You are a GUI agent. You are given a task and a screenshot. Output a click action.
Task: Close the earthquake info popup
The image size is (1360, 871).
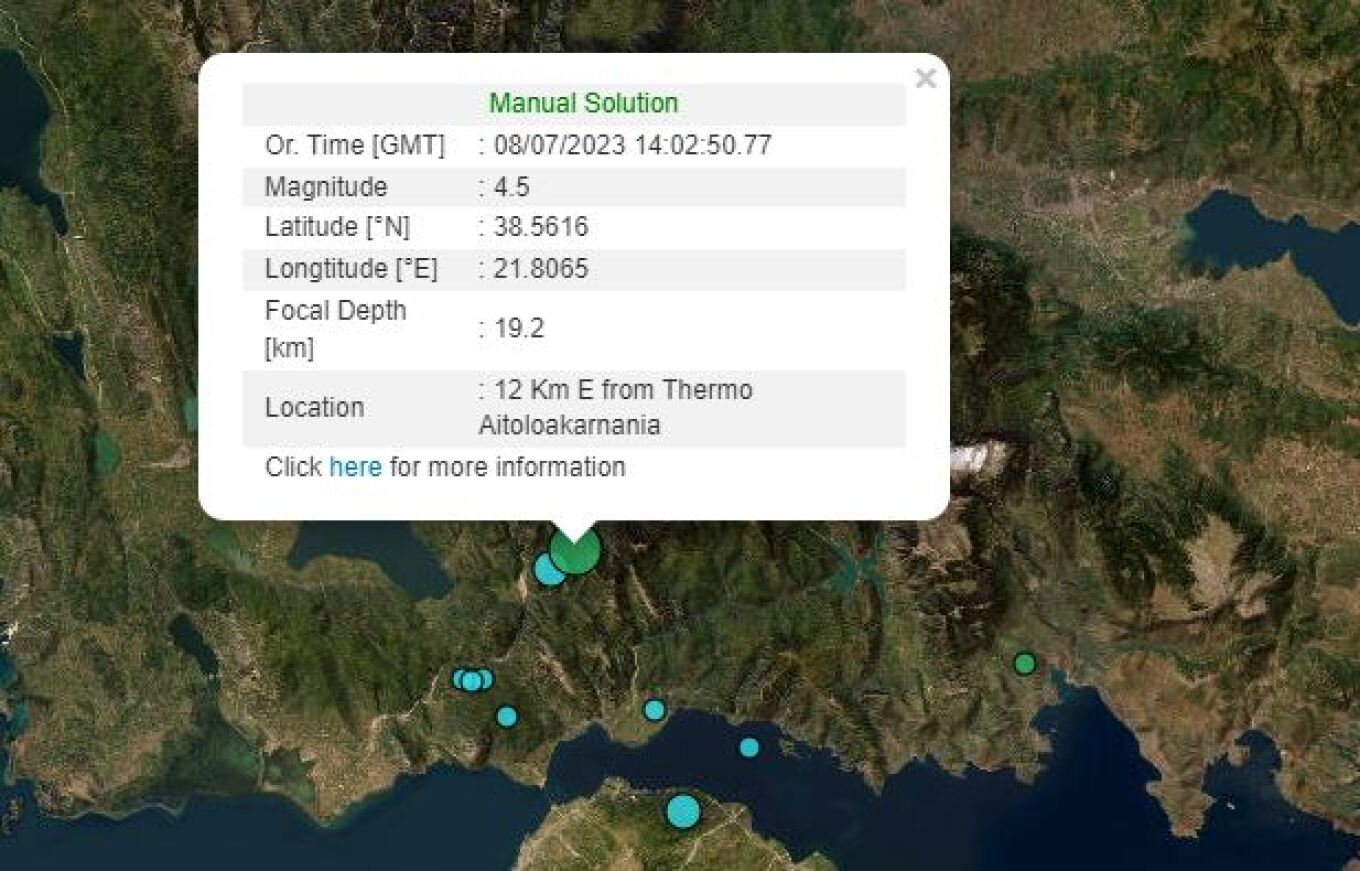click(x=925, y=79)
